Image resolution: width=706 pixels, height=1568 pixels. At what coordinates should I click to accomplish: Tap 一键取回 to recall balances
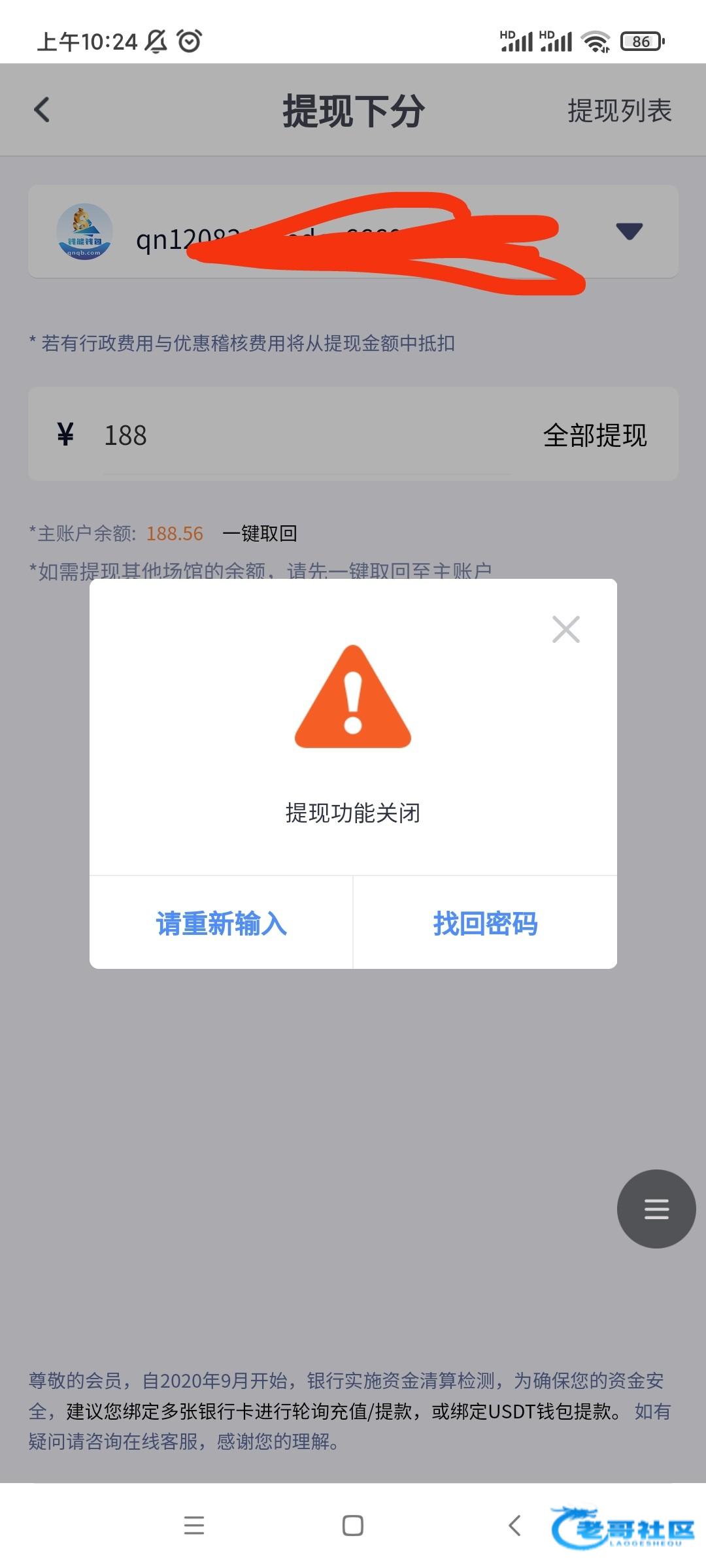(260, 533)
